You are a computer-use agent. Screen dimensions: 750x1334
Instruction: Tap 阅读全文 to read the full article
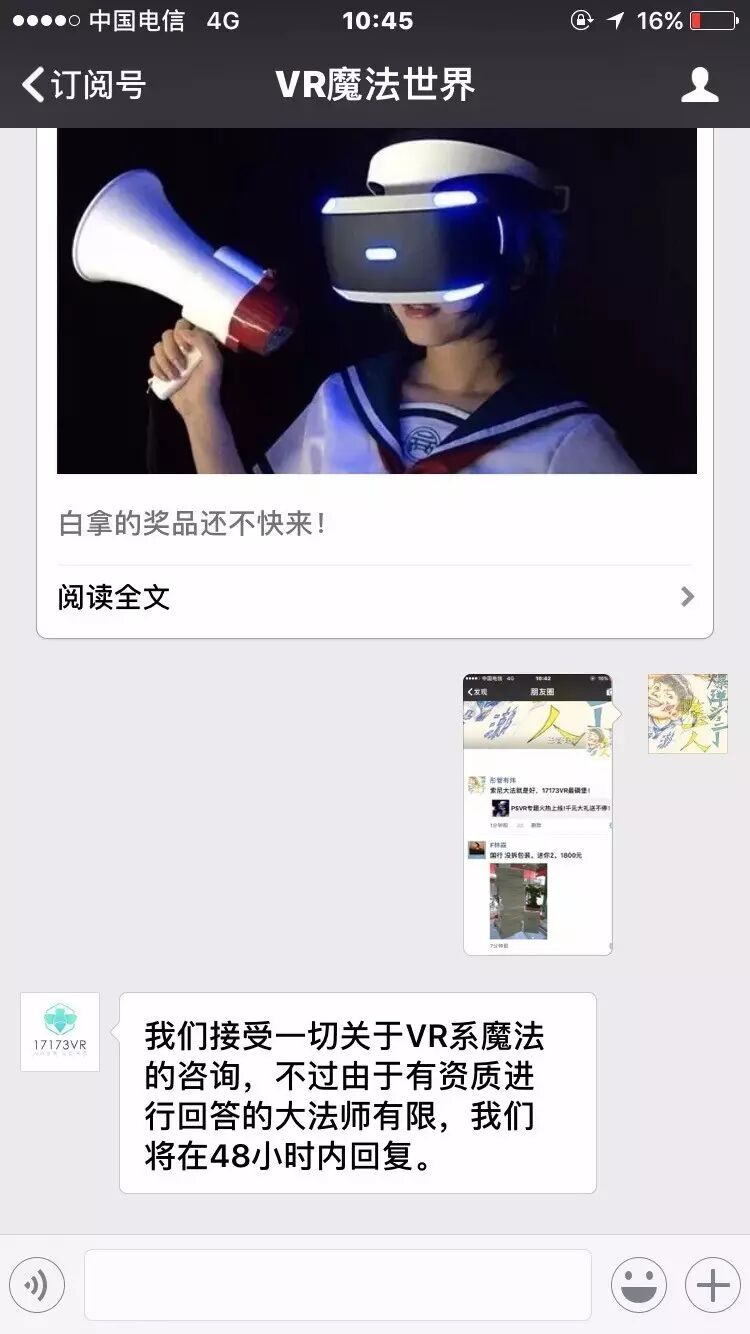pos(376,597)
